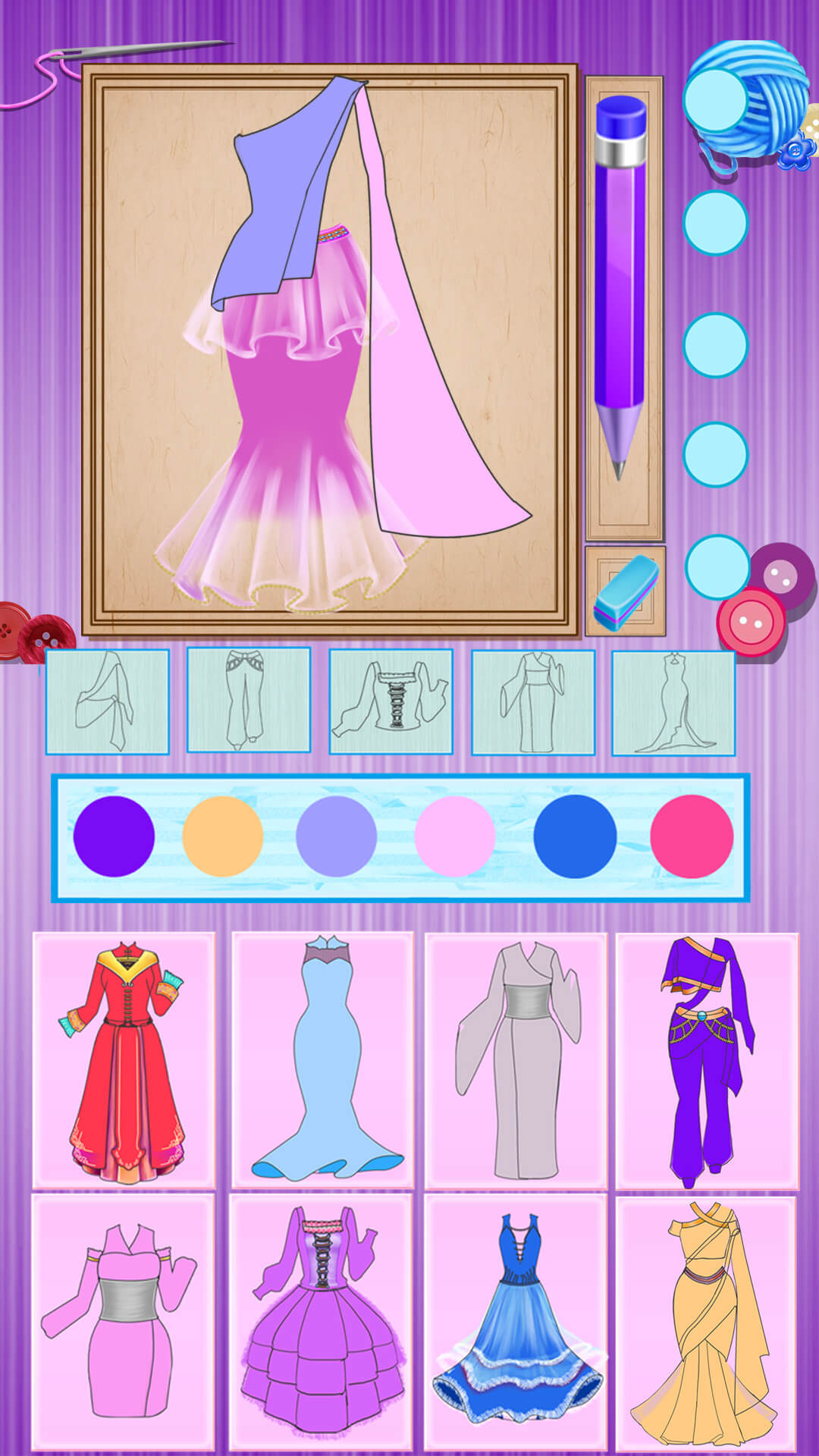This screenshot has width=819, height=1456.
Task: Open the purple tiered ball gown design
Action: (x=321, y=1322)
